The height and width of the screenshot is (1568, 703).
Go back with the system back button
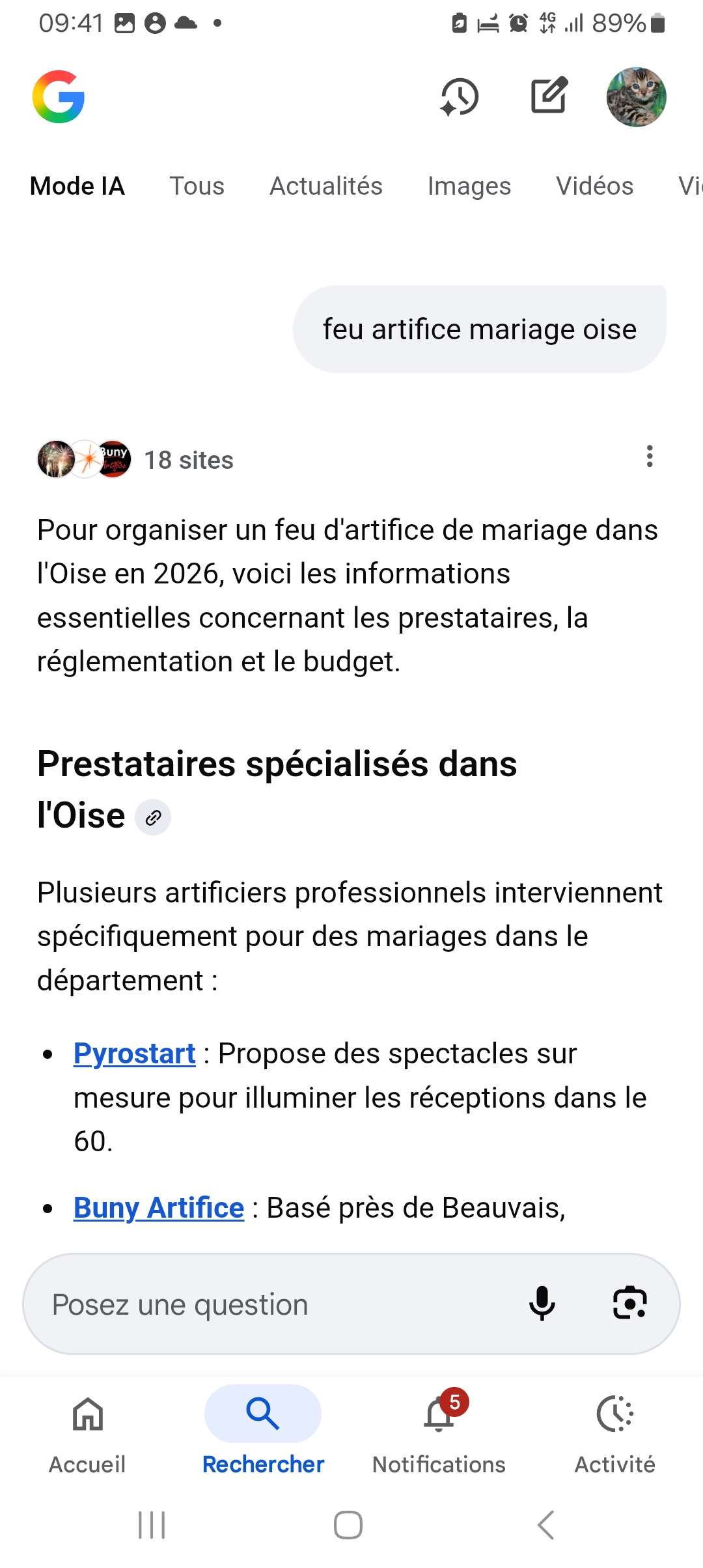coord(545,1525)
